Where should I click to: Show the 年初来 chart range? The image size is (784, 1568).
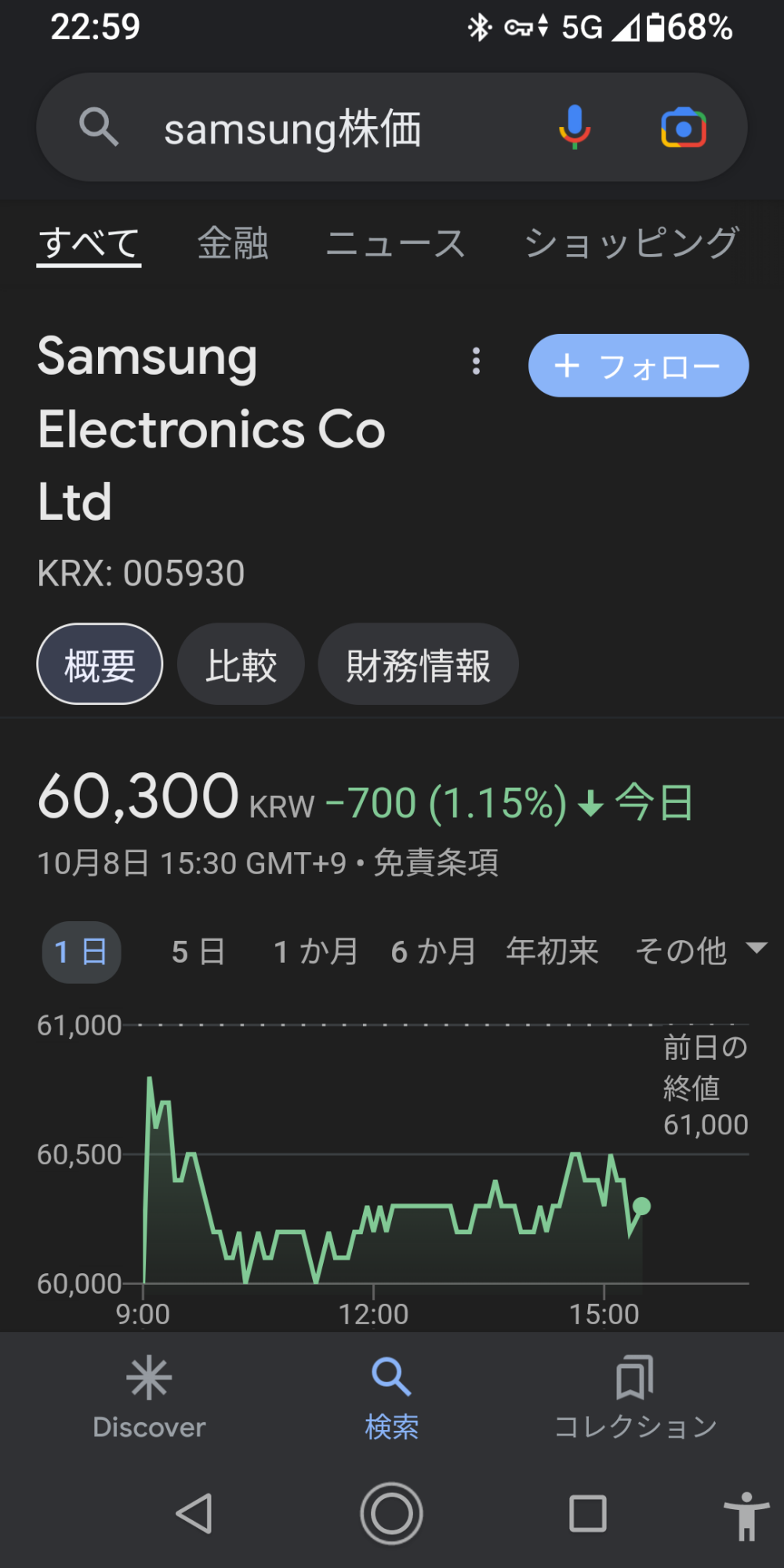tap(552, 952)
